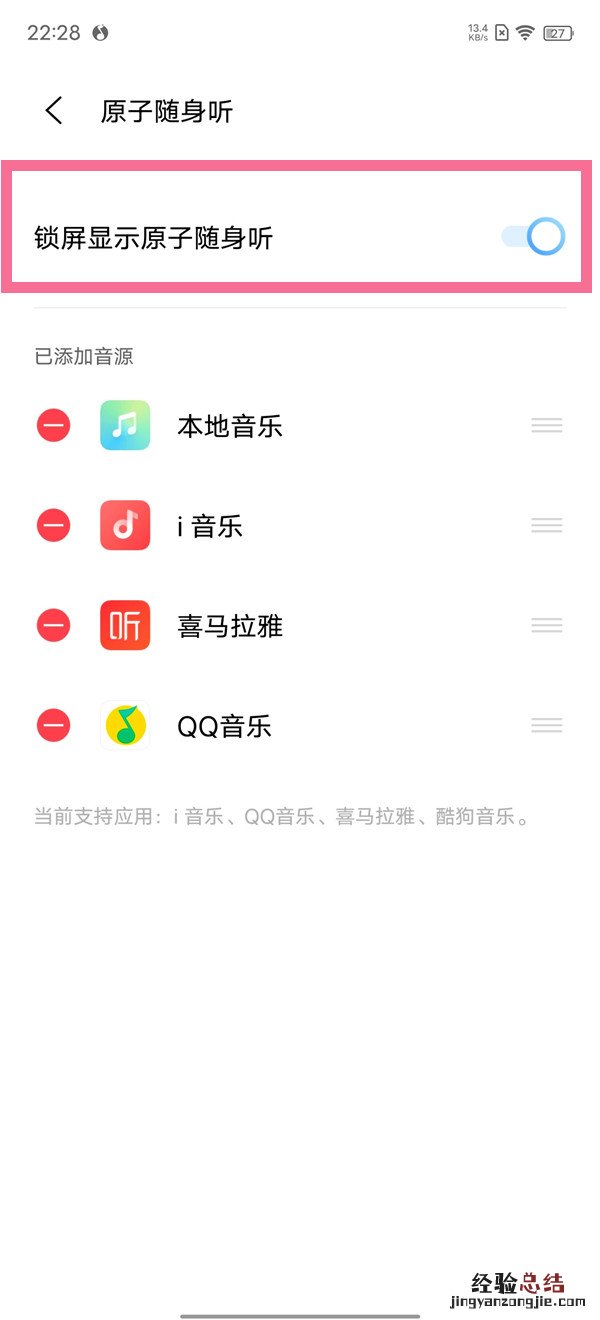
Task: Tap the reorder handle for i 音乐
Action: tap(546, 526)
